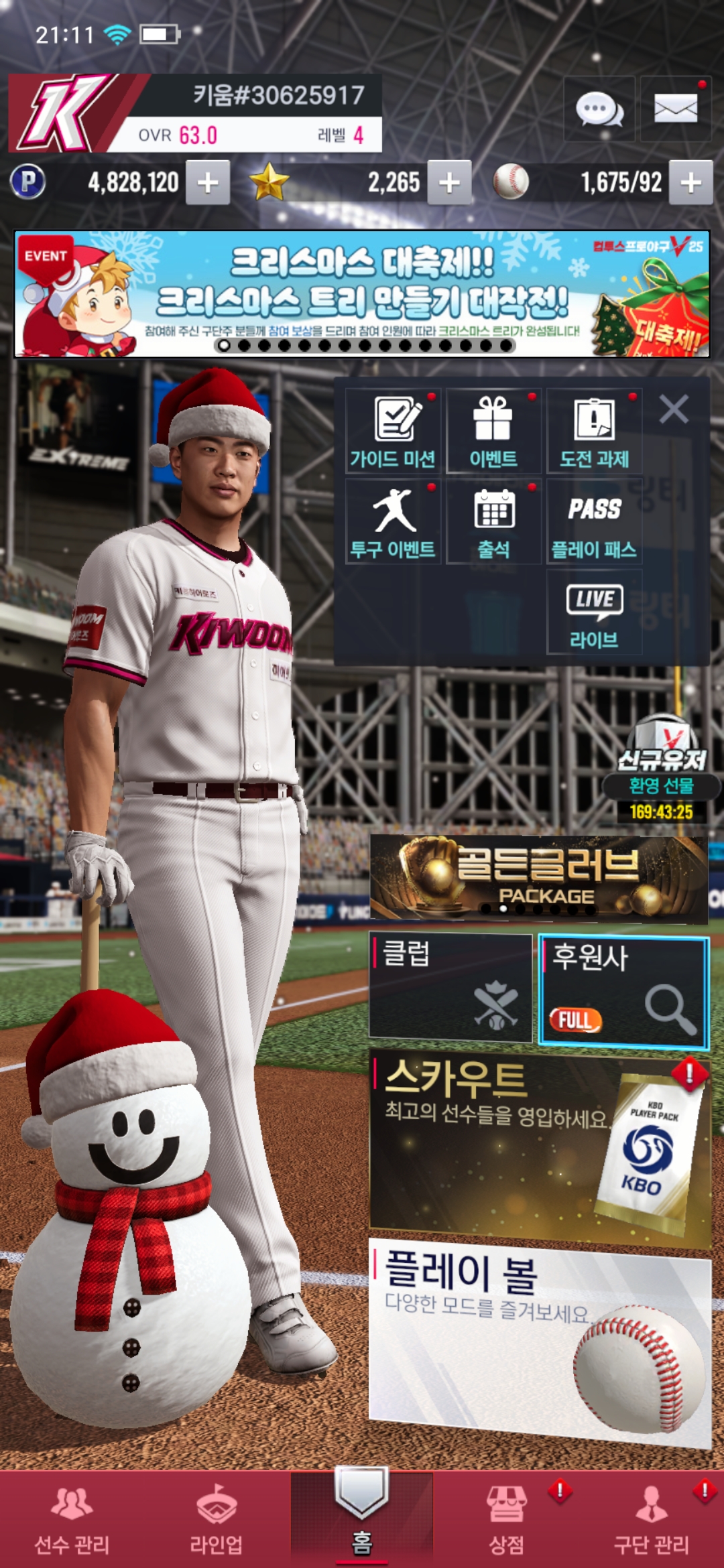Open the 후원사 (Sponsor) card
Screen dimensions: 724x1568
click(623, 990)
